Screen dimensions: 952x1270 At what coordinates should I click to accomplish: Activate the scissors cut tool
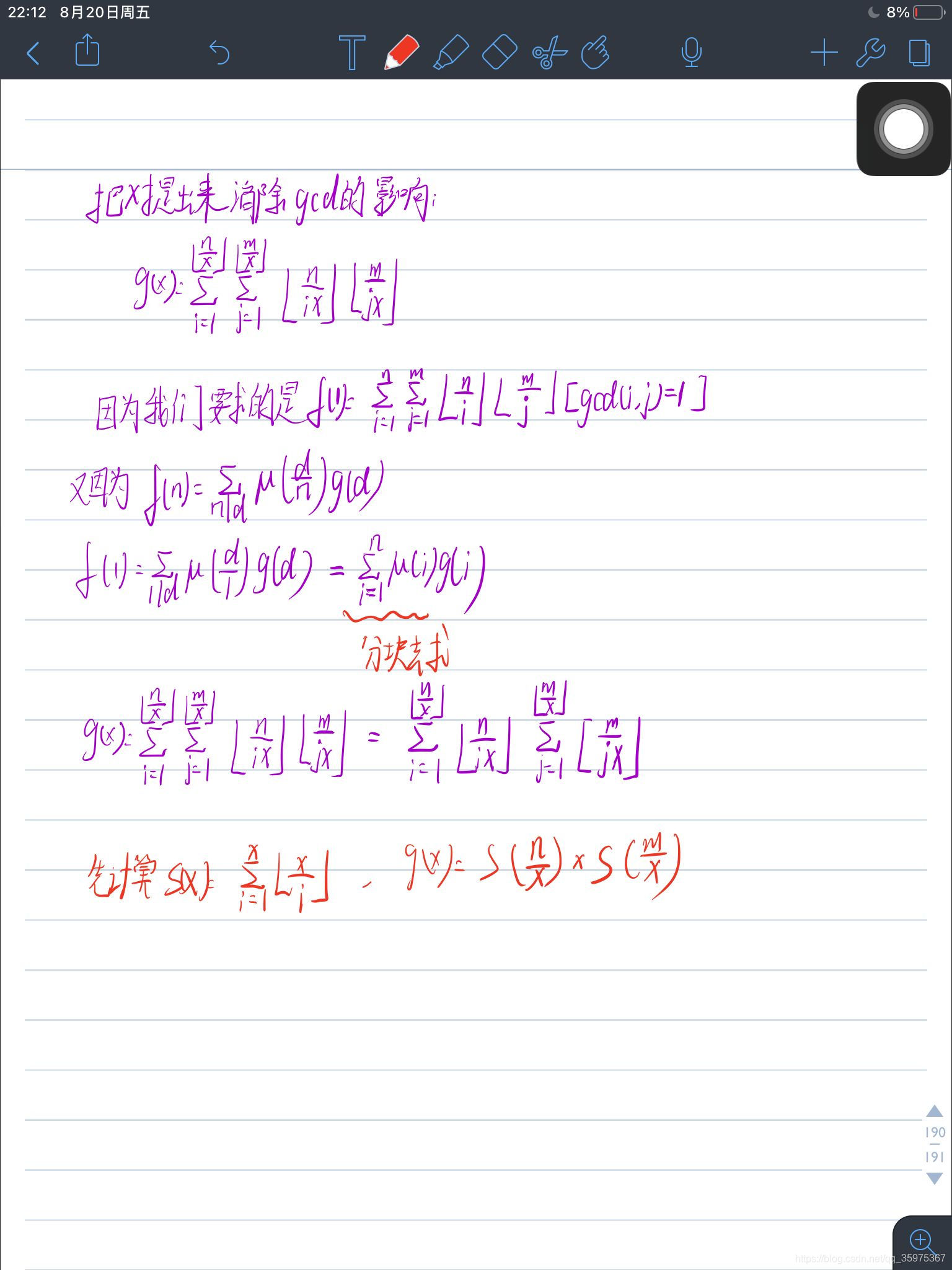coord(549,53)
